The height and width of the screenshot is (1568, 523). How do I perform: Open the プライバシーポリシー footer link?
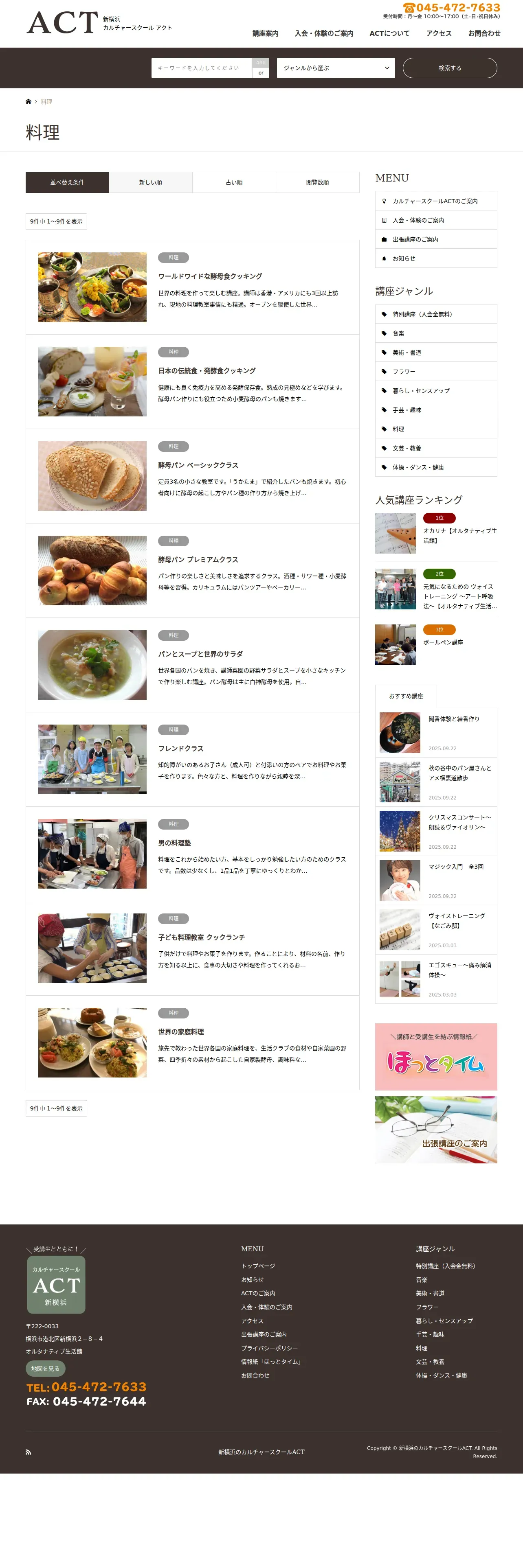[269, 1348]
